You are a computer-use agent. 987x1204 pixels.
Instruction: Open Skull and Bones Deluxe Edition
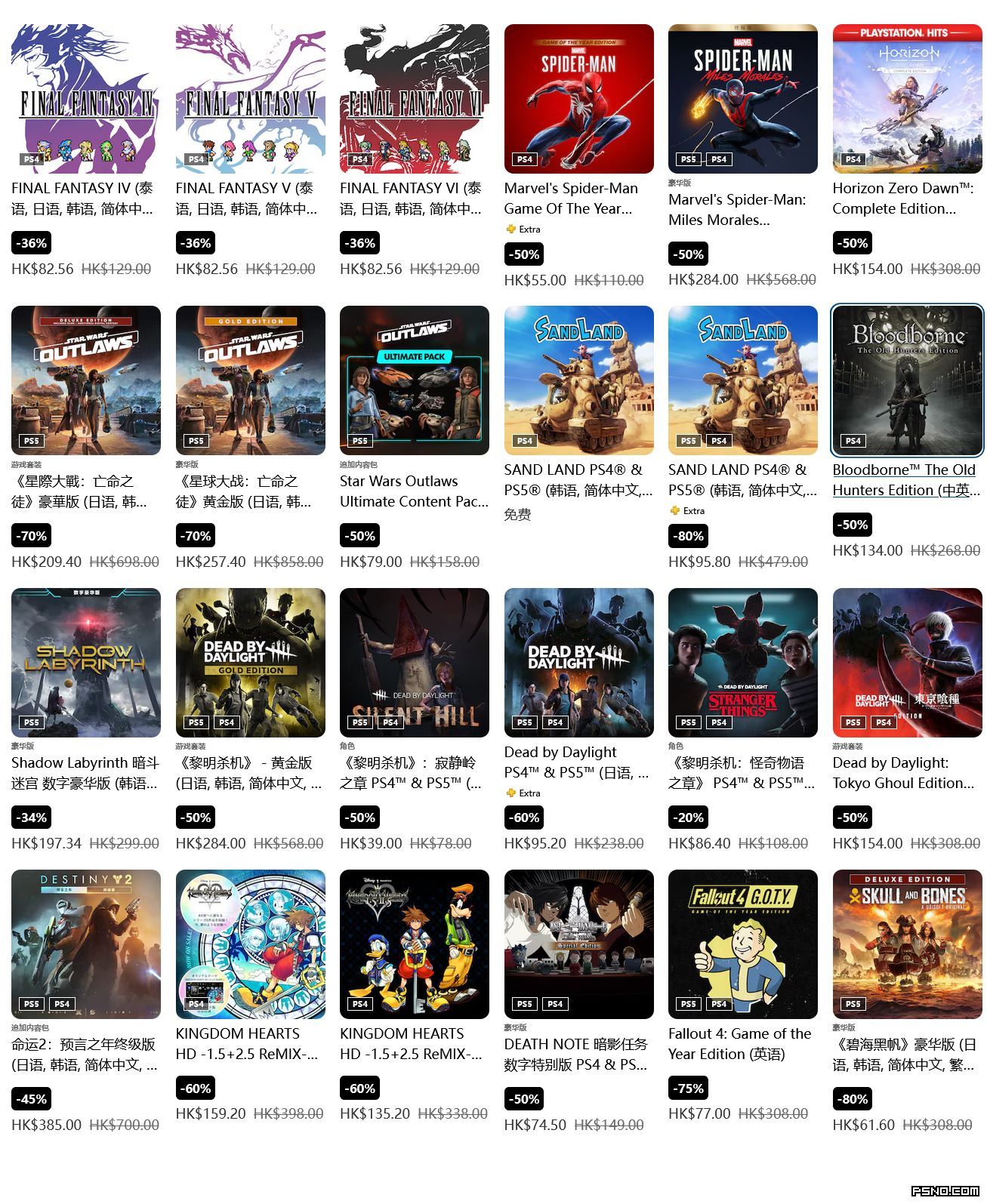(x=907, y=944)
